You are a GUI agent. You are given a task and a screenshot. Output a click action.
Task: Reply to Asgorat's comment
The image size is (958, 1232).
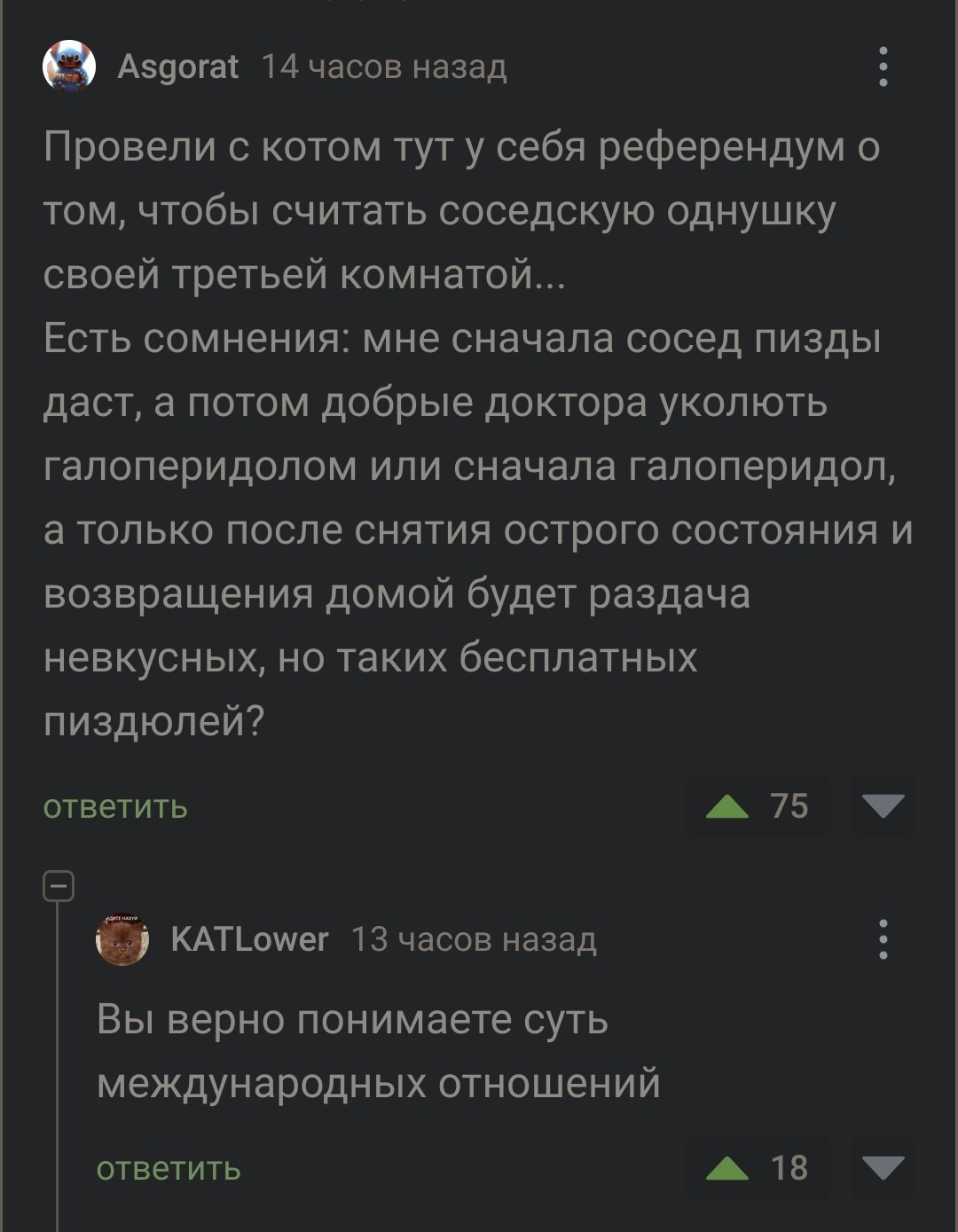click(x=115, y=806)
